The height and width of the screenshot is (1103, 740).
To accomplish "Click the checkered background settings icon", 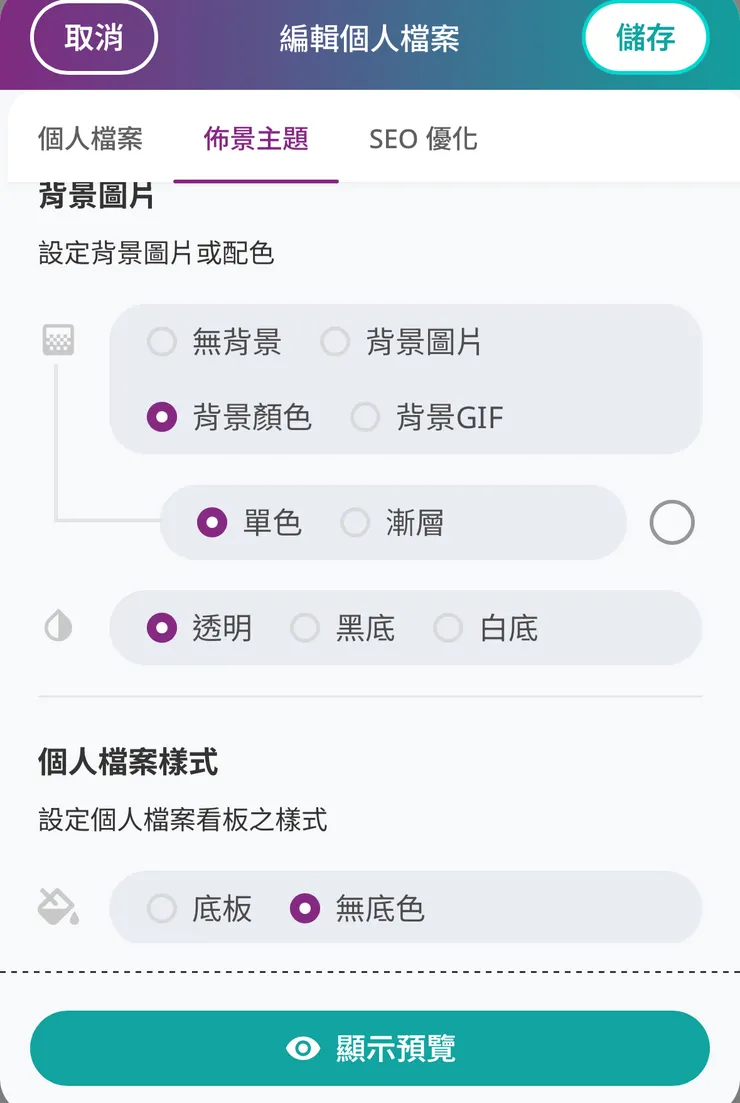I will click(x=58, y=340).
